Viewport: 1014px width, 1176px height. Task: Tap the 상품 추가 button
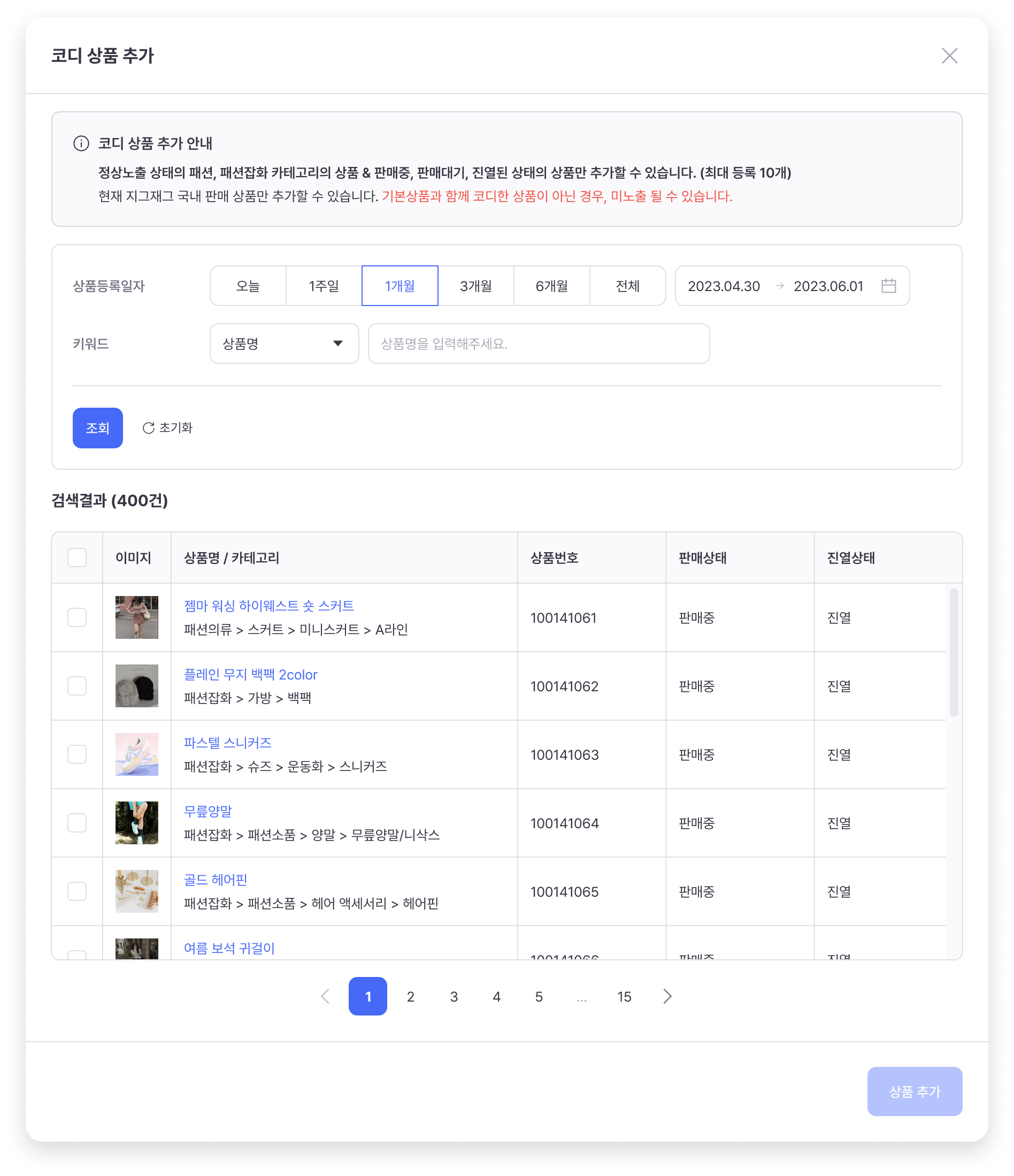coord(914,1091)
